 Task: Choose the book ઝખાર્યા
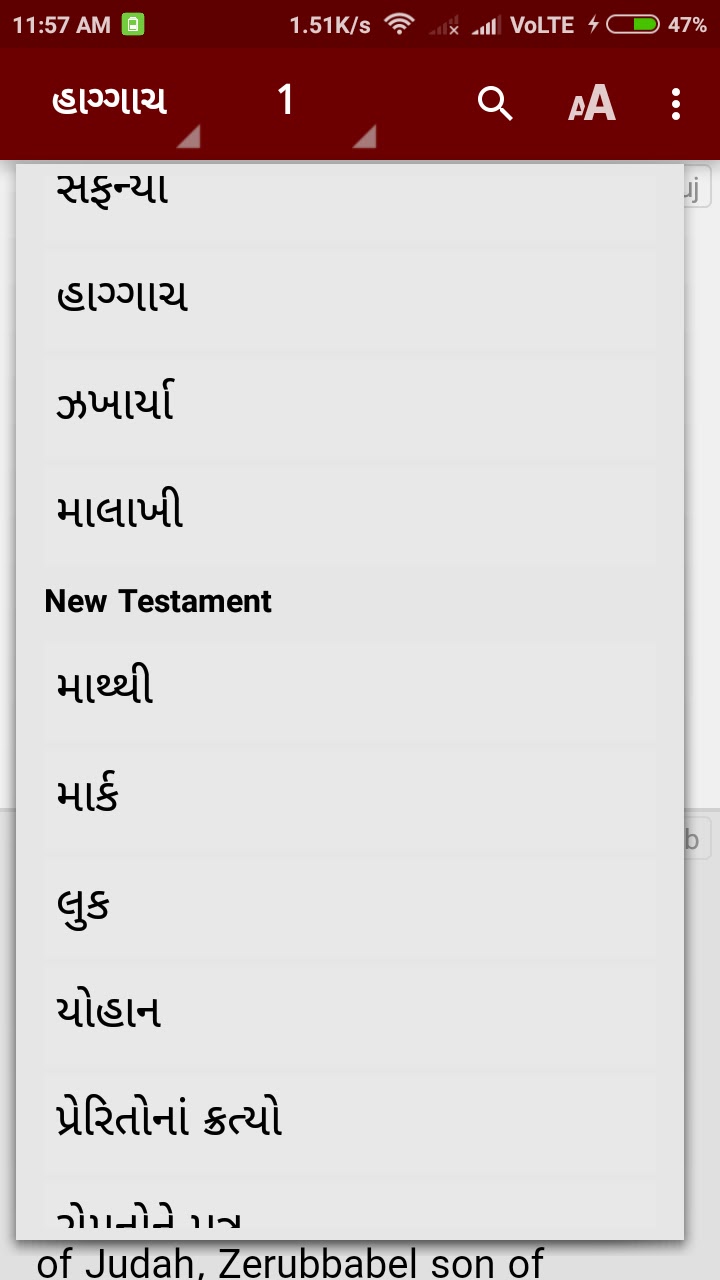[x=350, y=405]
